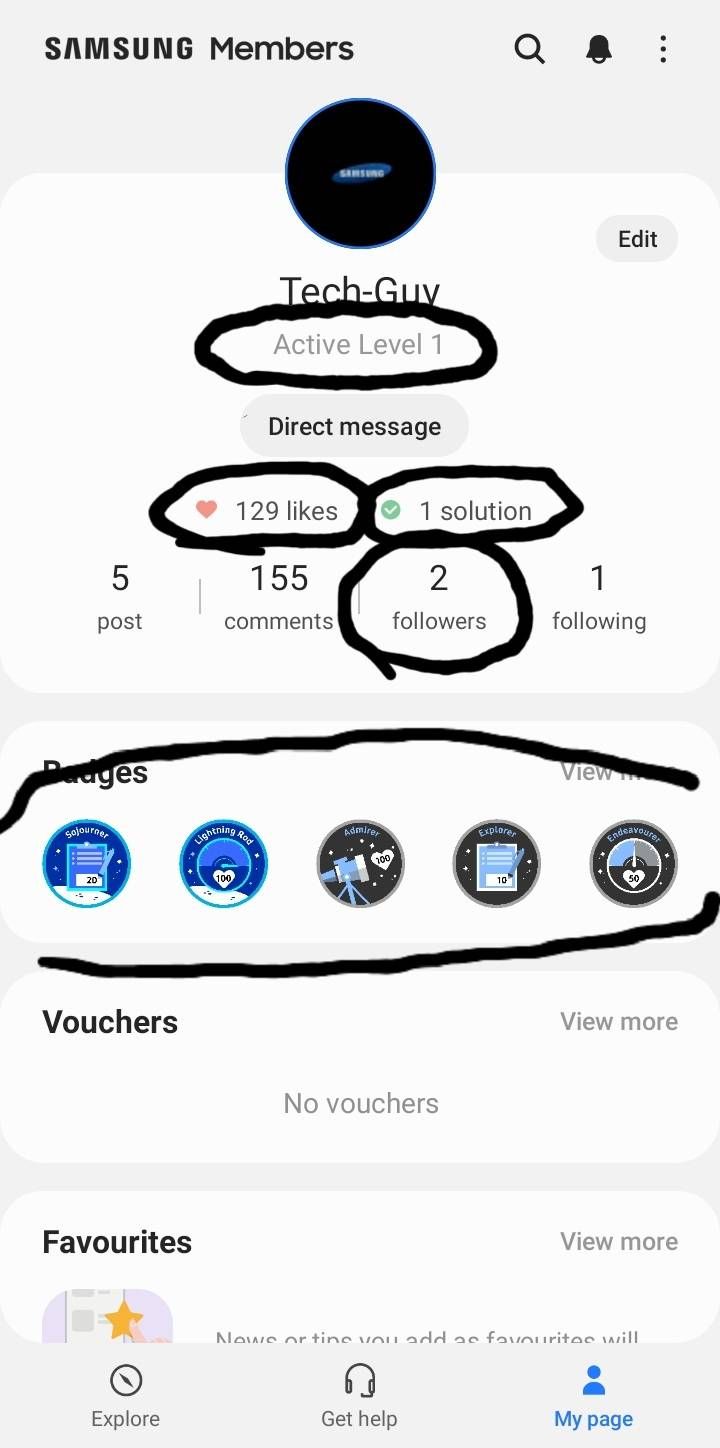Image resolution: width=720 pixels, height=1448 pixels.
Task: Open the Tech-Guy profile picture
Action: pos(360,172)
